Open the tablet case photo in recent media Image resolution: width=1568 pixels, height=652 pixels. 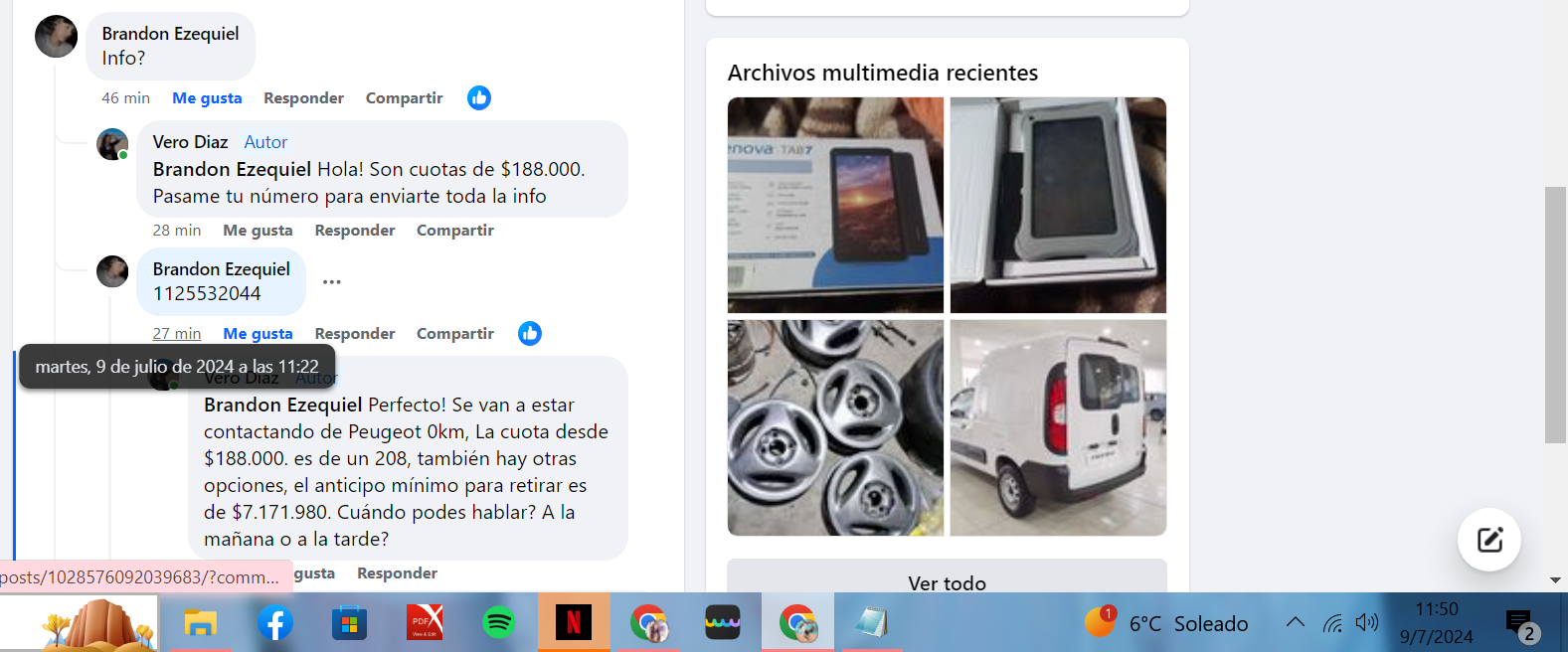pyautogui.click(x=1058, y=205)
